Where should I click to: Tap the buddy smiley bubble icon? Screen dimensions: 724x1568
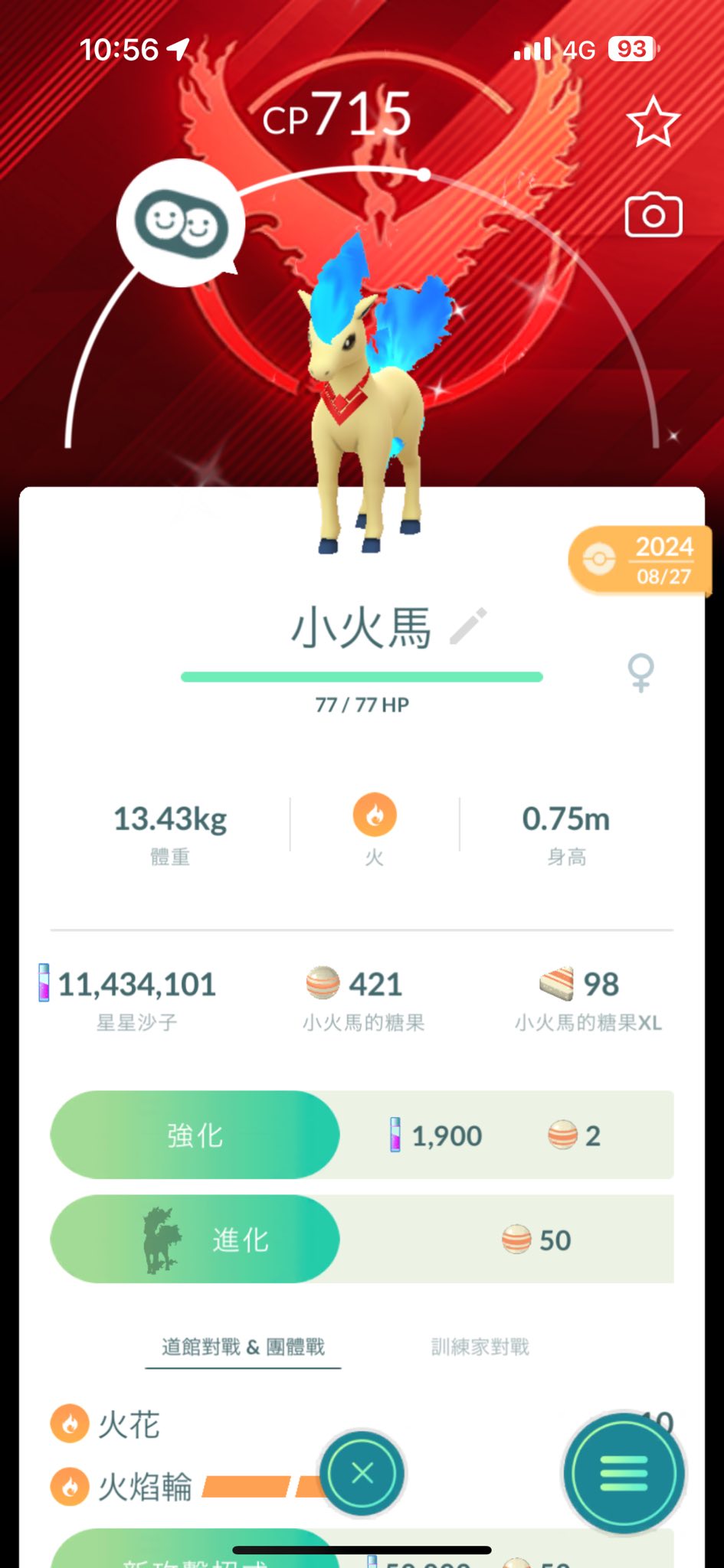pyautogui.click(x=181, y=223)
